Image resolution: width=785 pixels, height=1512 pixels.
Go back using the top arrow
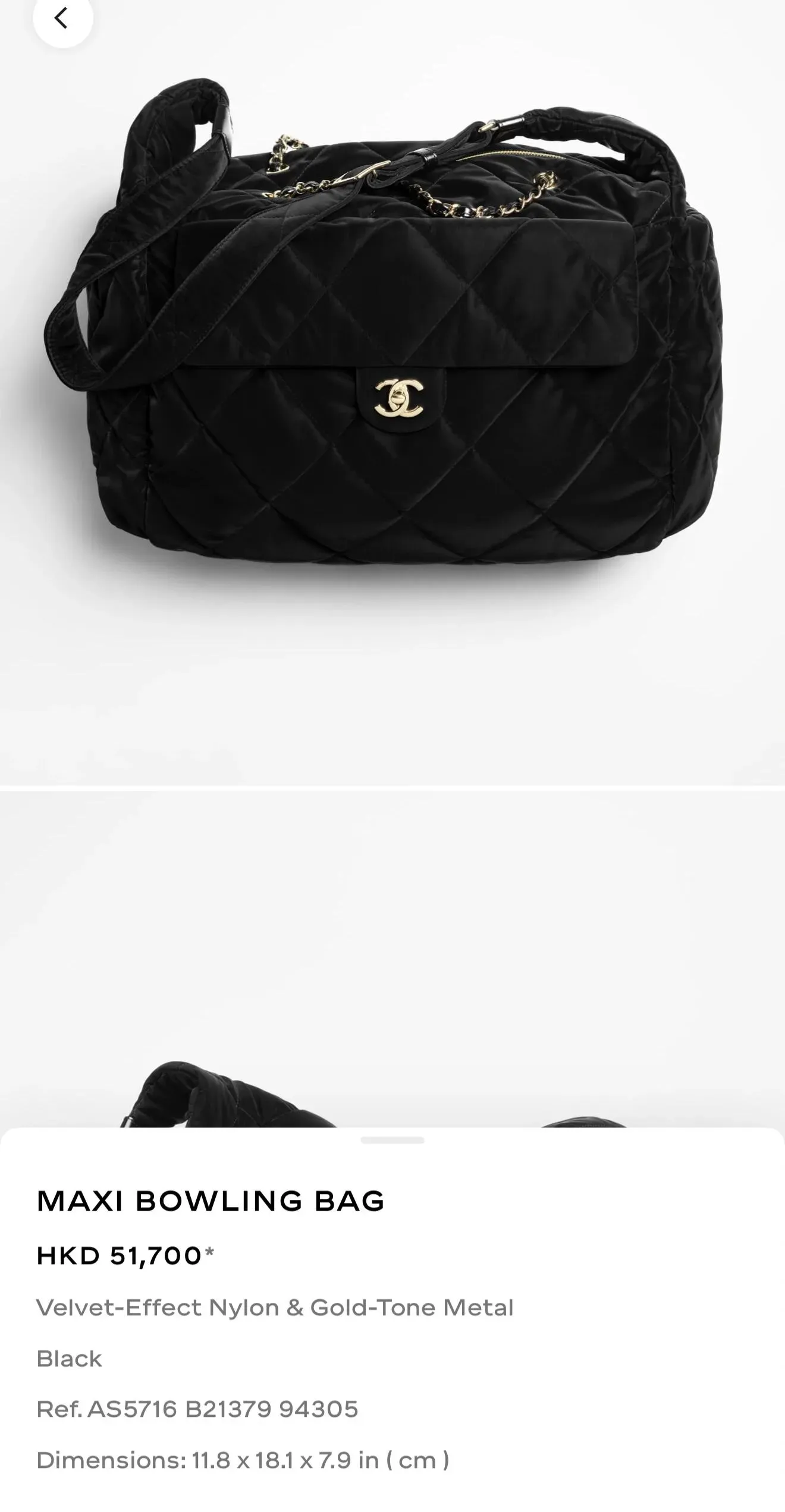coord(62,18)
